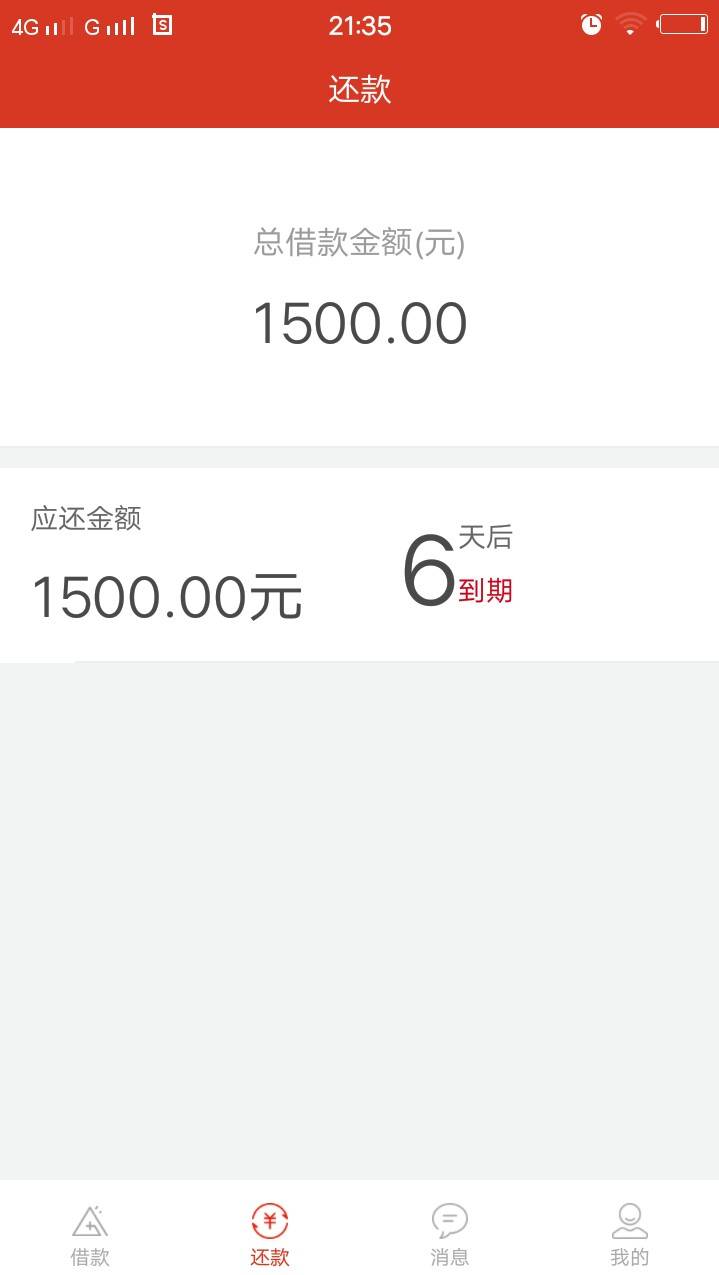Open the 消息 tab
Image resolution: width=719 pixels, height=1275 pixels.
tap(450, 1235)
